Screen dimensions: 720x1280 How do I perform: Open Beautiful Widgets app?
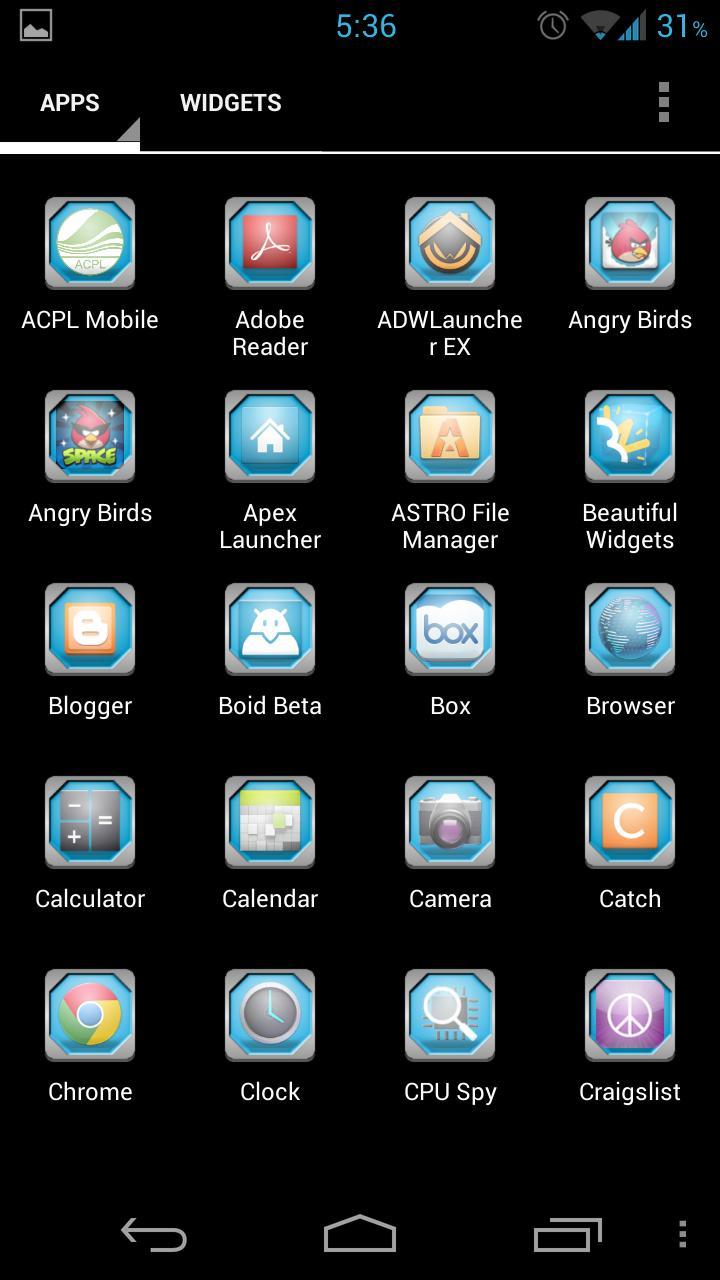click(630, 436)
